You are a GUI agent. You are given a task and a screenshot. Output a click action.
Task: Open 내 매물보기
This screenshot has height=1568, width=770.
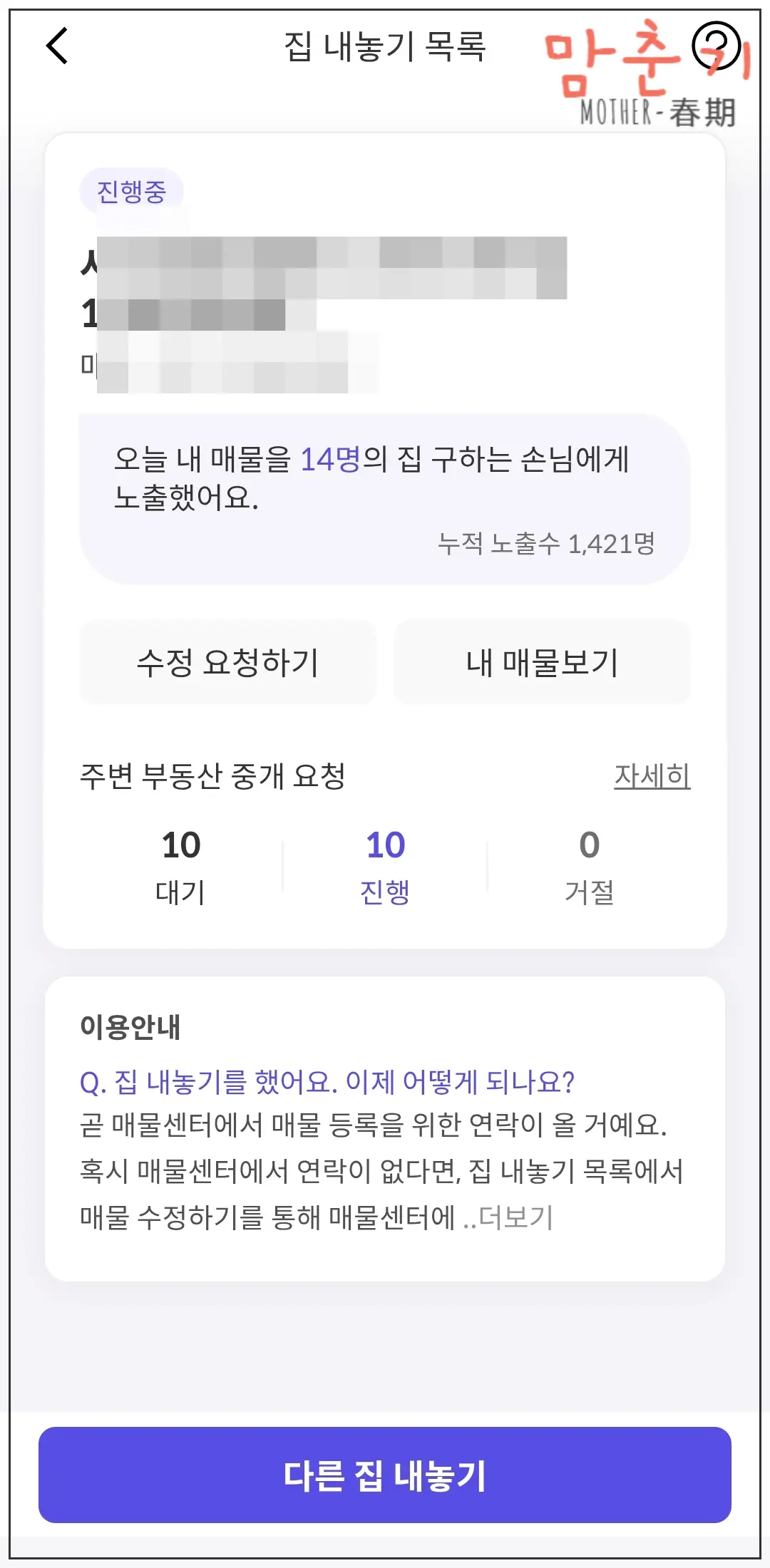(x=540, y=661)
